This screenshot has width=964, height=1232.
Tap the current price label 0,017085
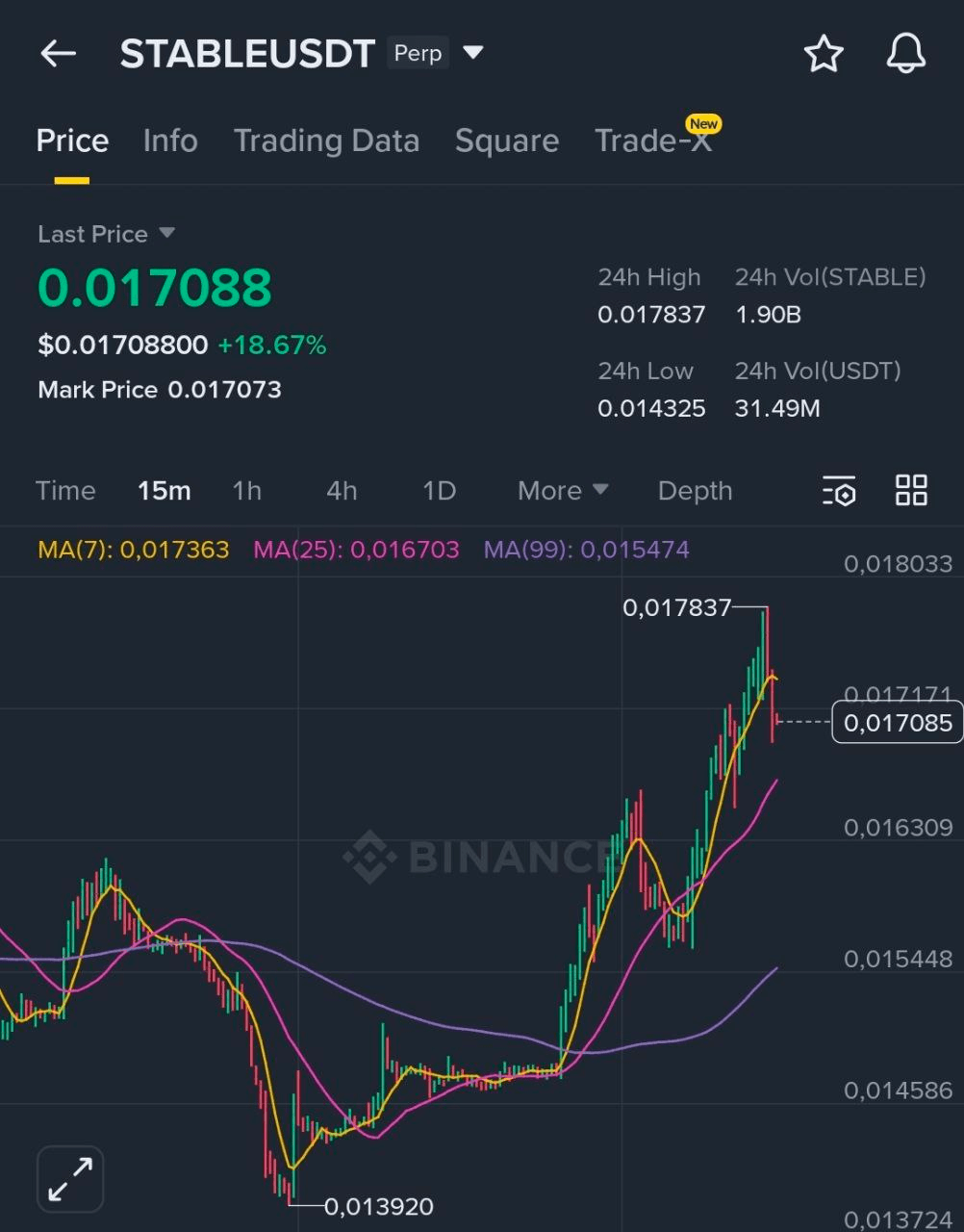pos(897,723)
